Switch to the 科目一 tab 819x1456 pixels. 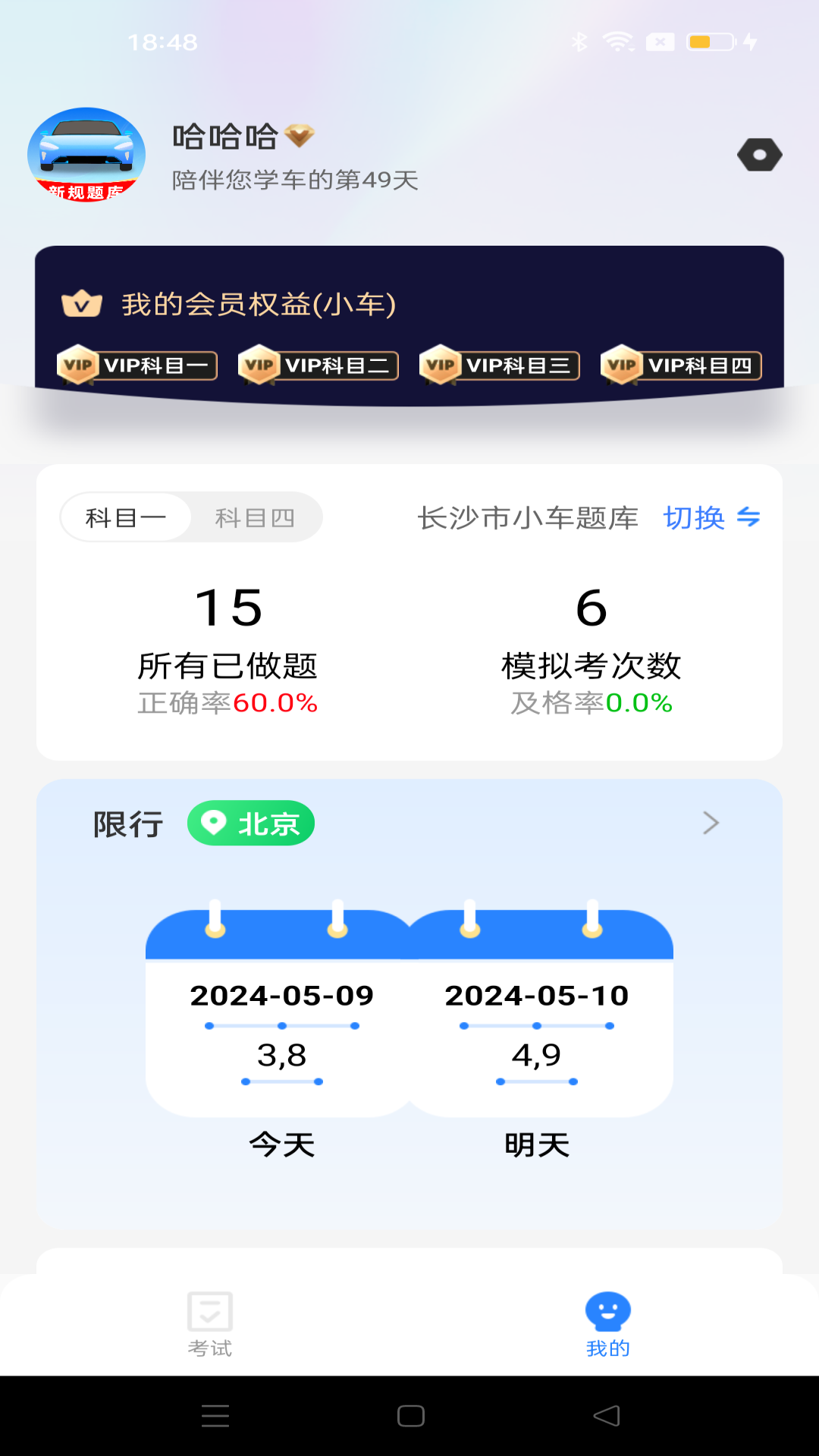pos(126,517)
